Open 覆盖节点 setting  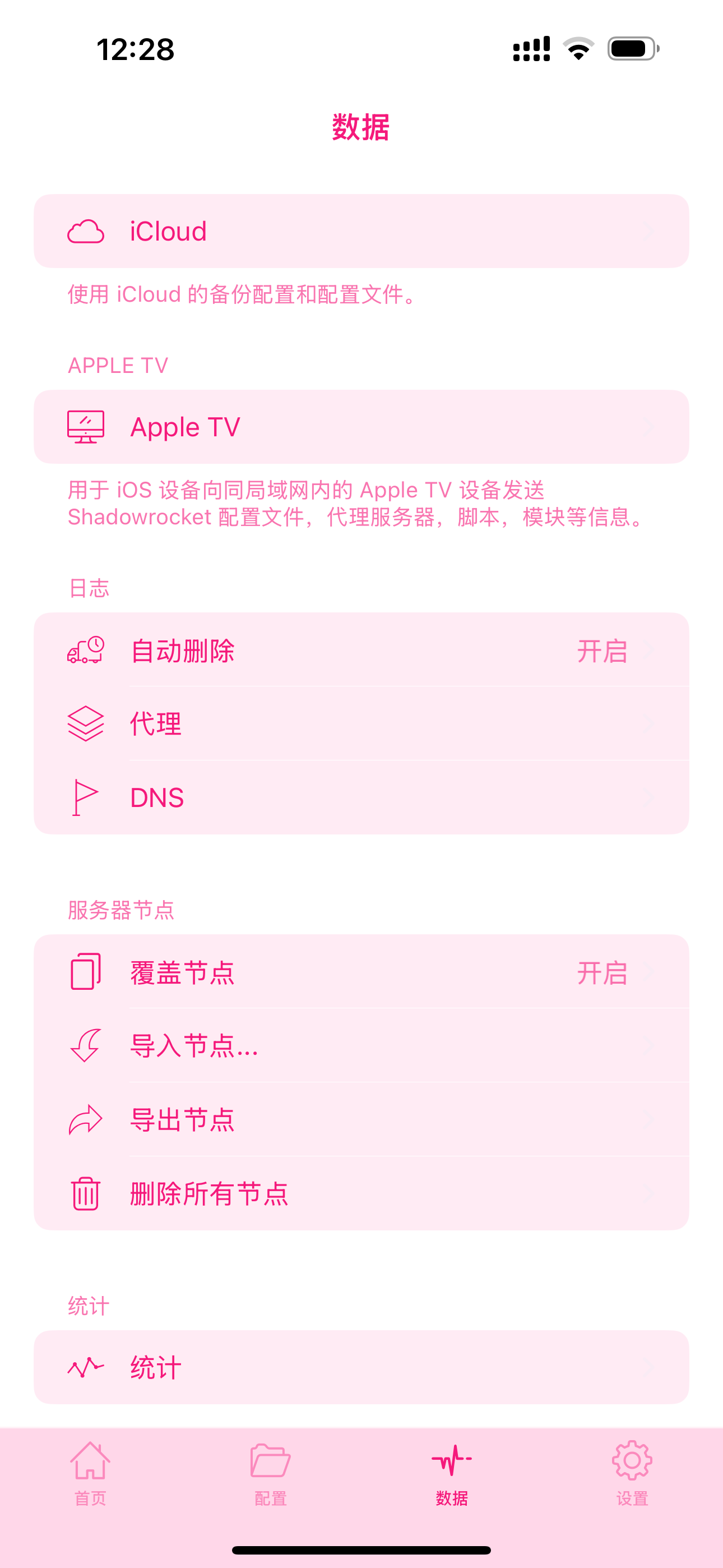tap(361, 972)
